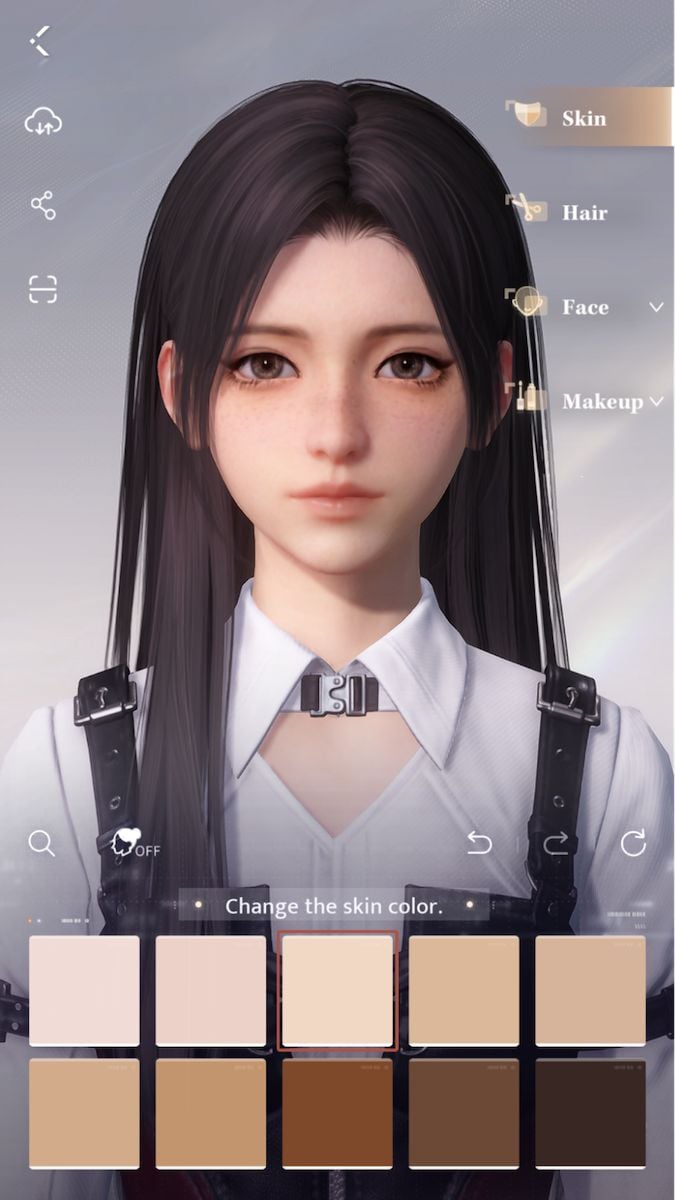This screenshot has width=675, height=1200.
Task: Choose the first tan swatch in bottom row
Action: click(x=84, y=1113)
